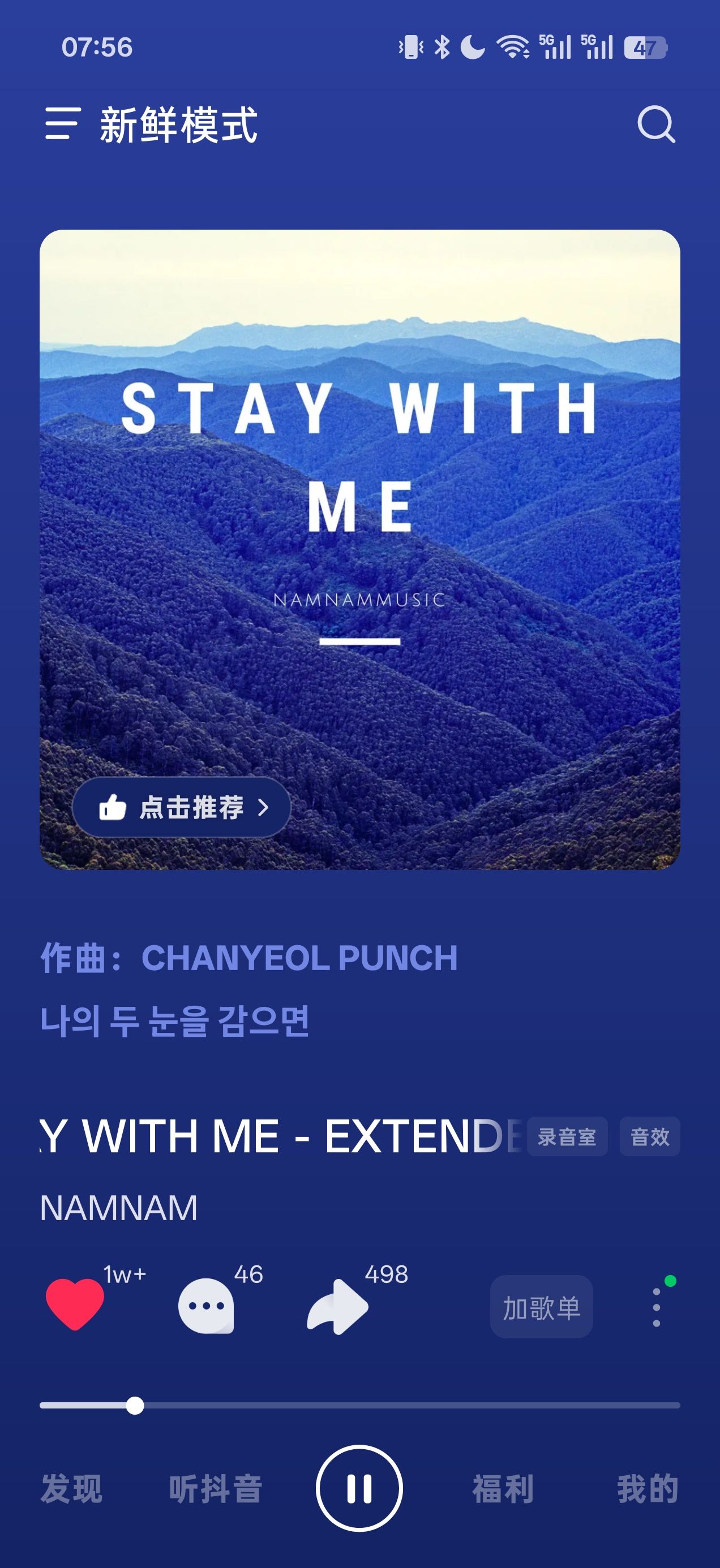This screenshot has width=720, height=1568.
Task: Open the comments for this song
Action: [206, 1305]
